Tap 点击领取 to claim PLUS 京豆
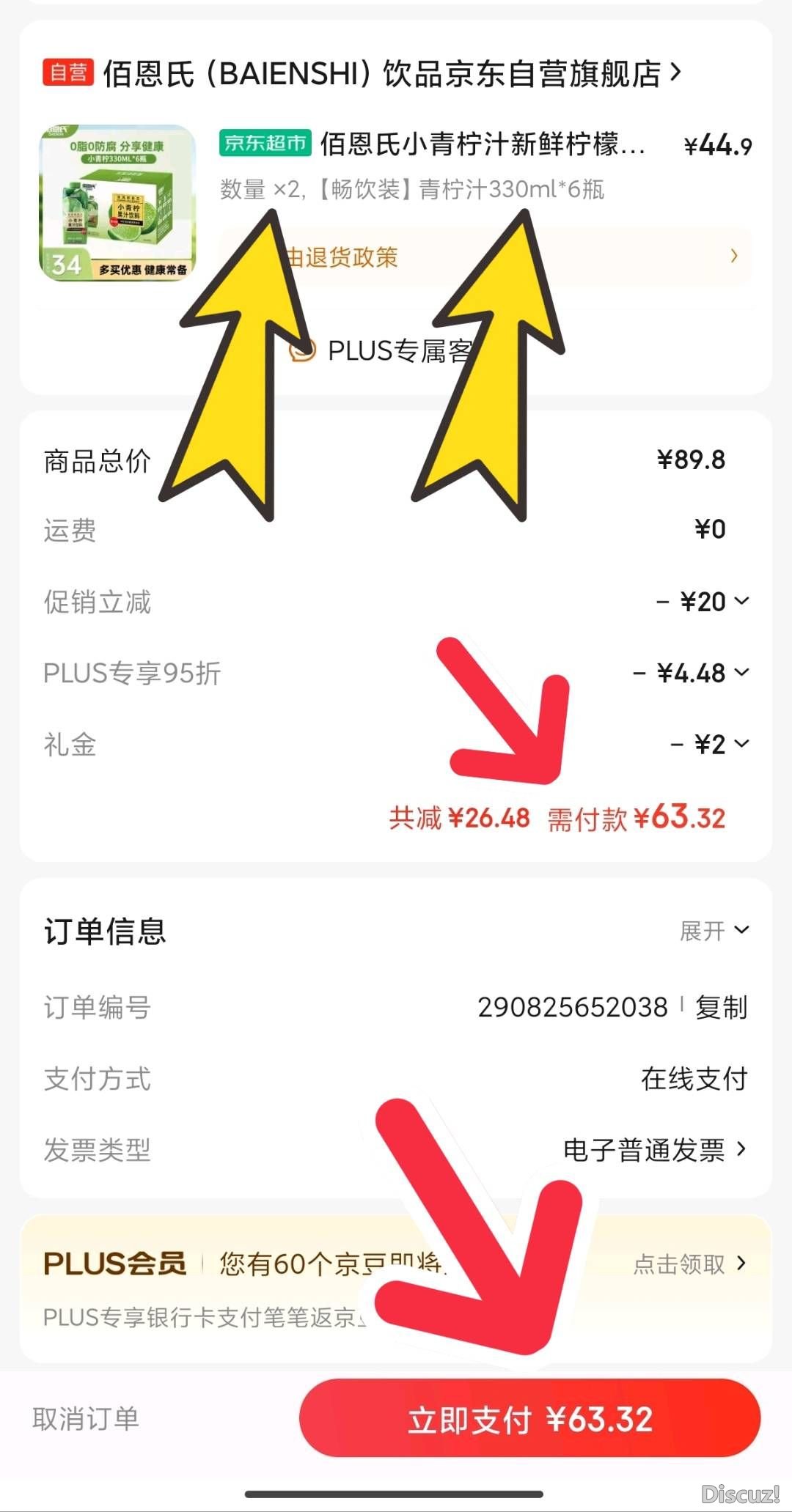This screenshot has width=792, height=1512. [689, 1264]
